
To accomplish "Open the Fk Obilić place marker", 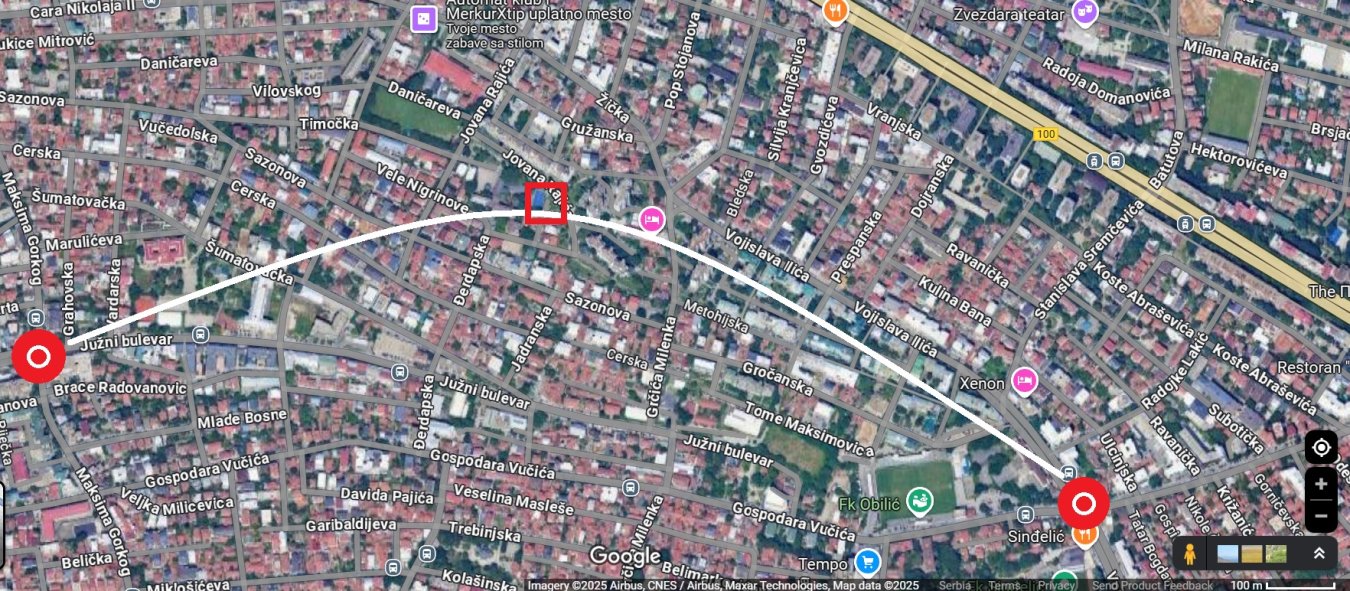I will coord(919,501).
